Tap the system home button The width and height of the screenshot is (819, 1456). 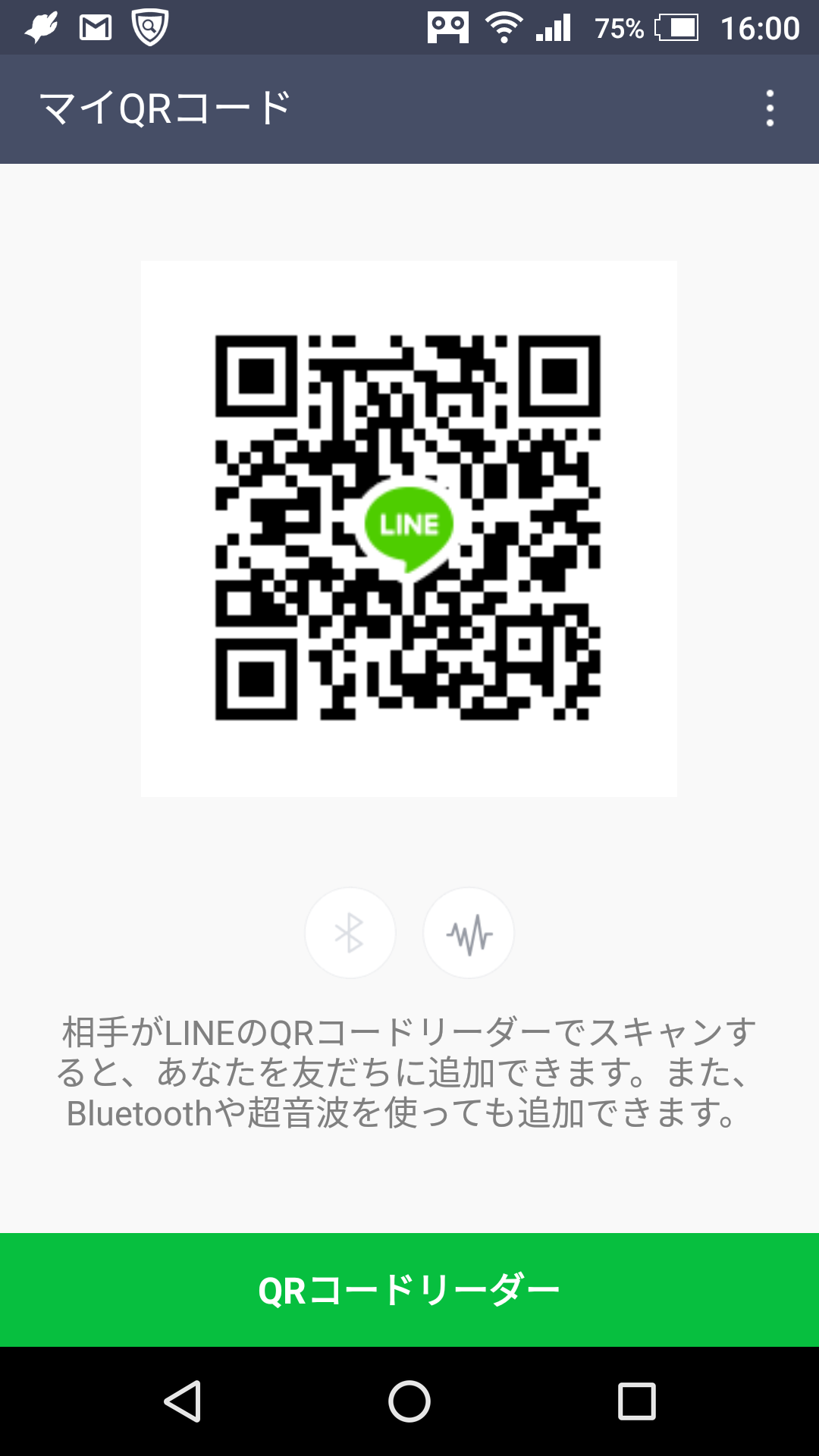(409, 1401)
